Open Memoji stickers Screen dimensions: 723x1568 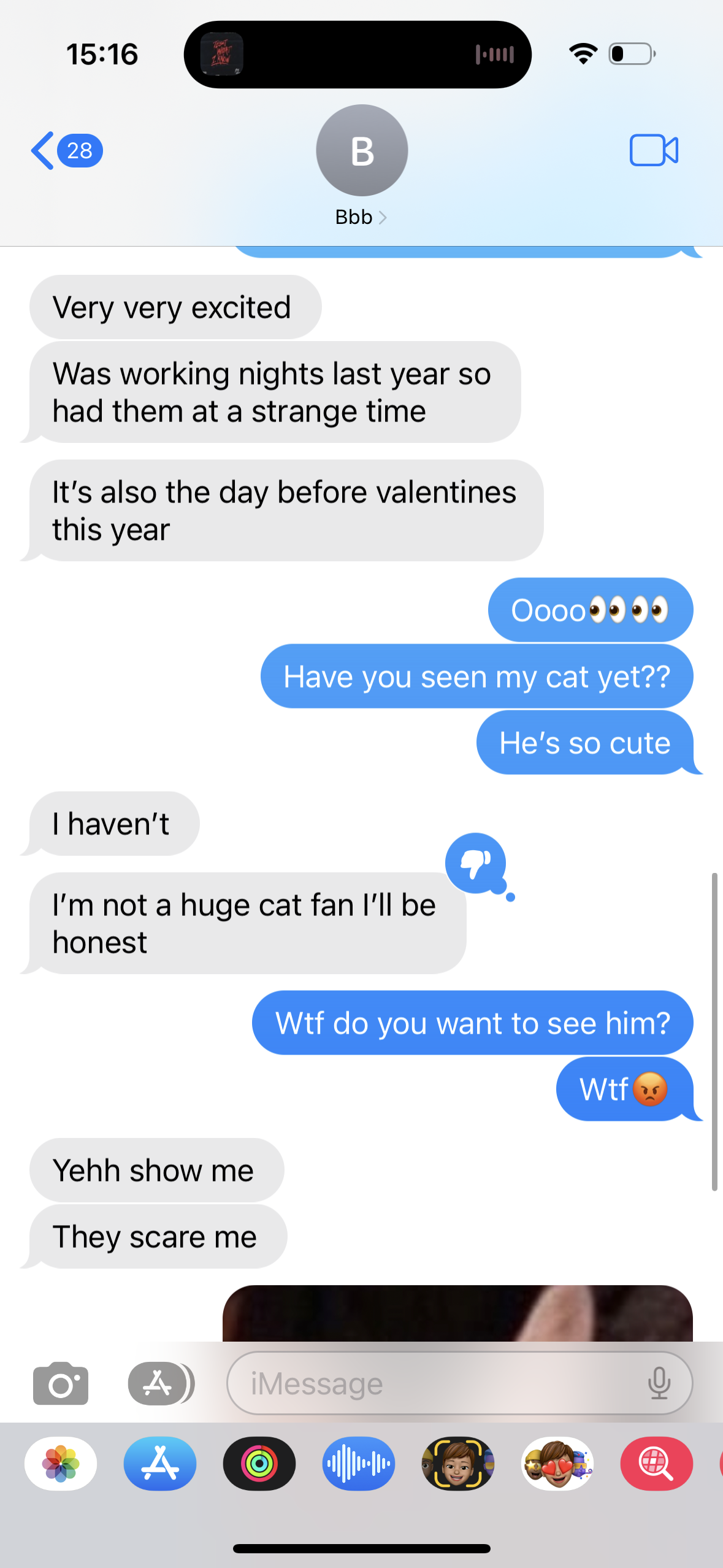(x=557, y=1464)
